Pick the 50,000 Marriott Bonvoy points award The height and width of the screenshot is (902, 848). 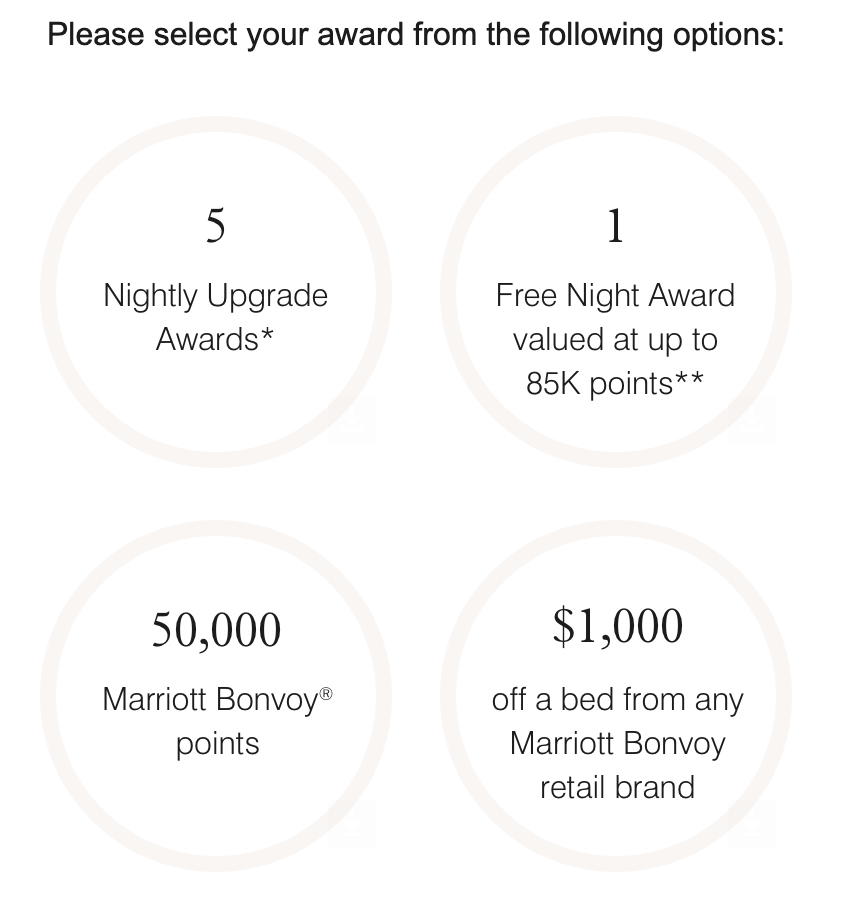(x=216, y=695)
